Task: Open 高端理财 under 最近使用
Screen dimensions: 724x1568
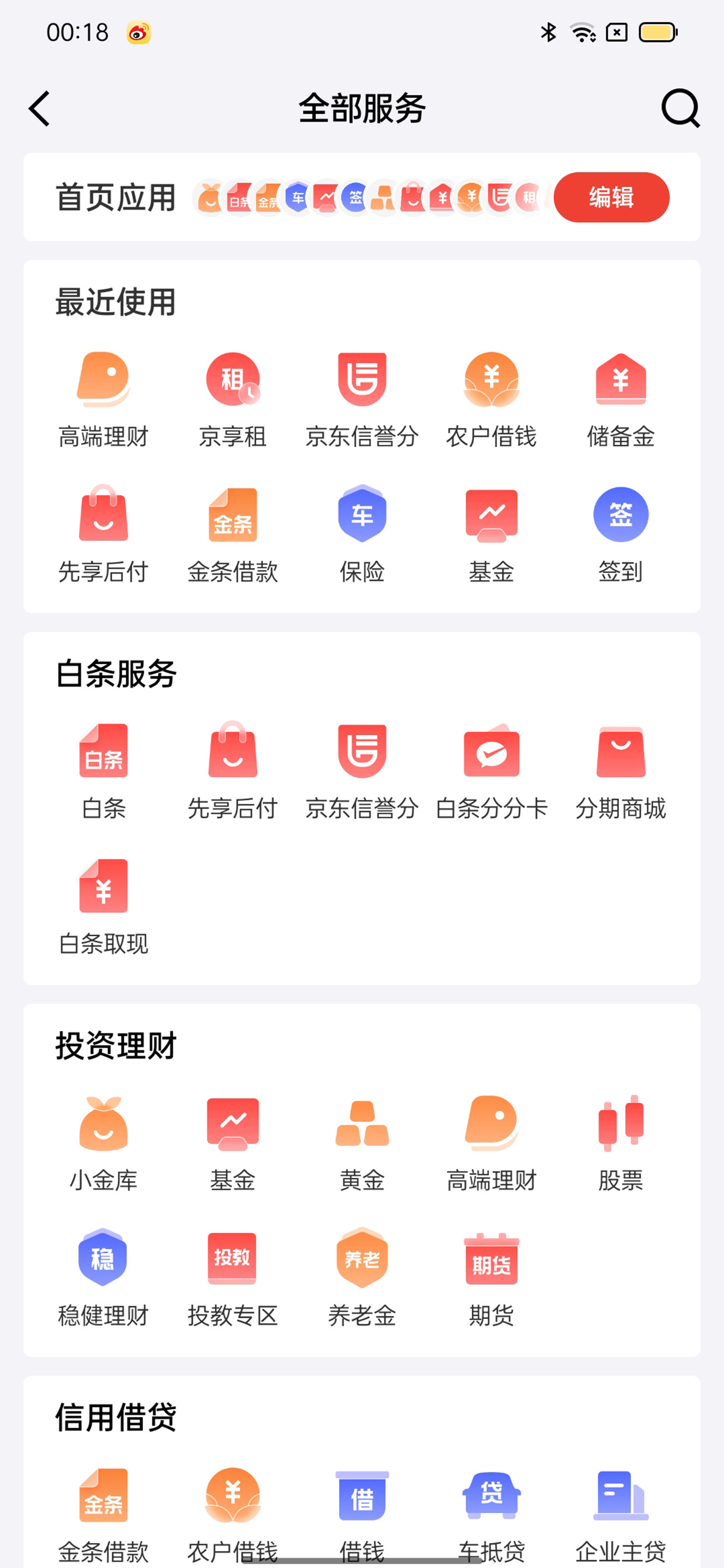Action: [103, 400]
